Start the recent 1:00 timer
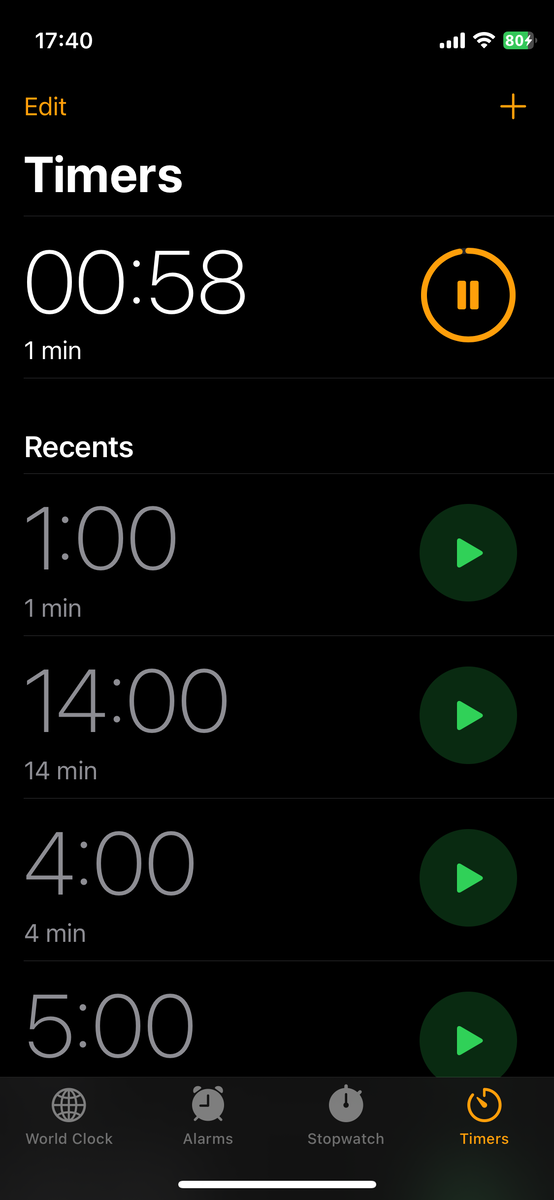The image size is (554, 1200). pyautogui.click(x=468, y=552)
